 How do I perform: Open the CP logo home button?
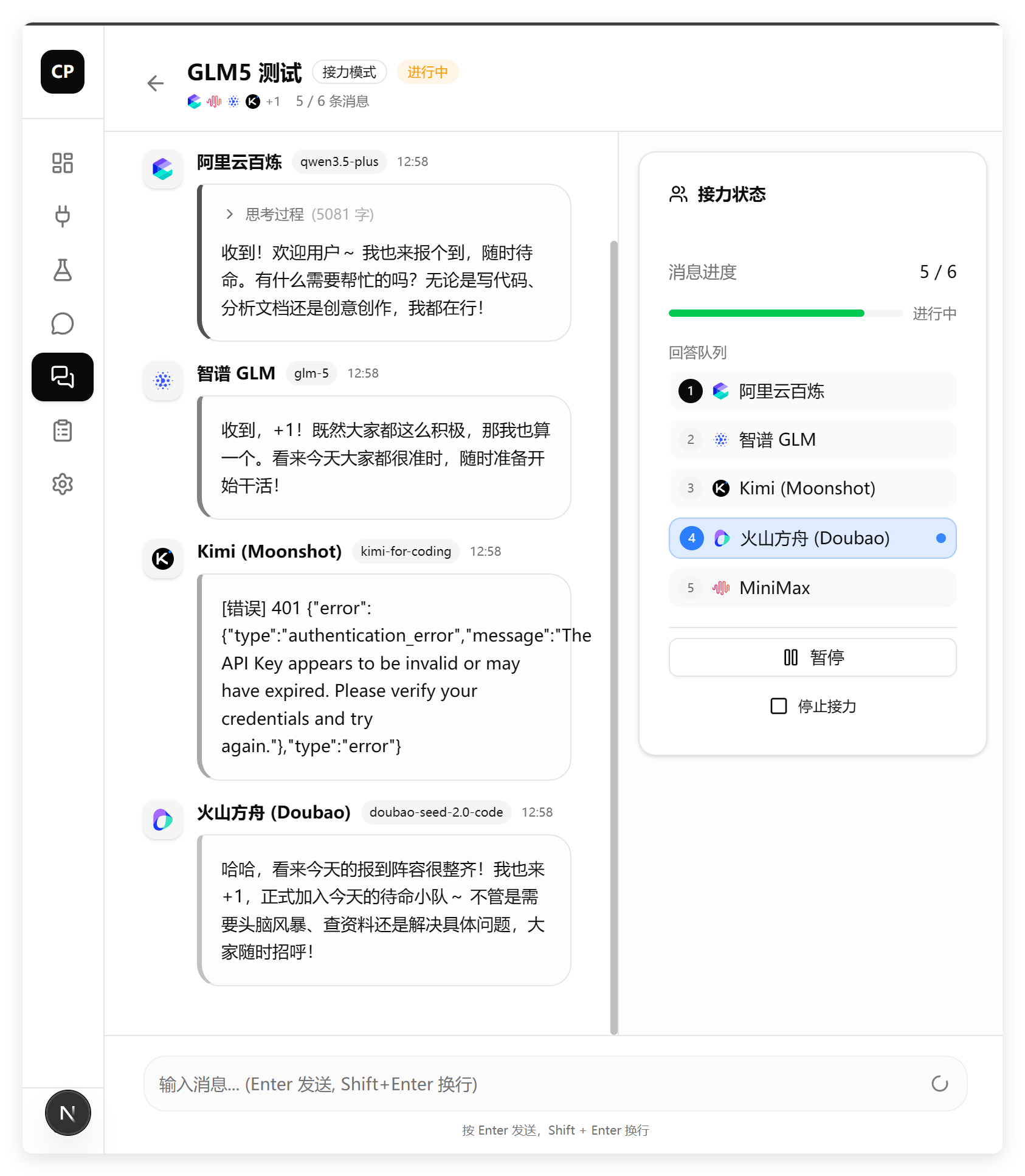(x=63, y=72)
